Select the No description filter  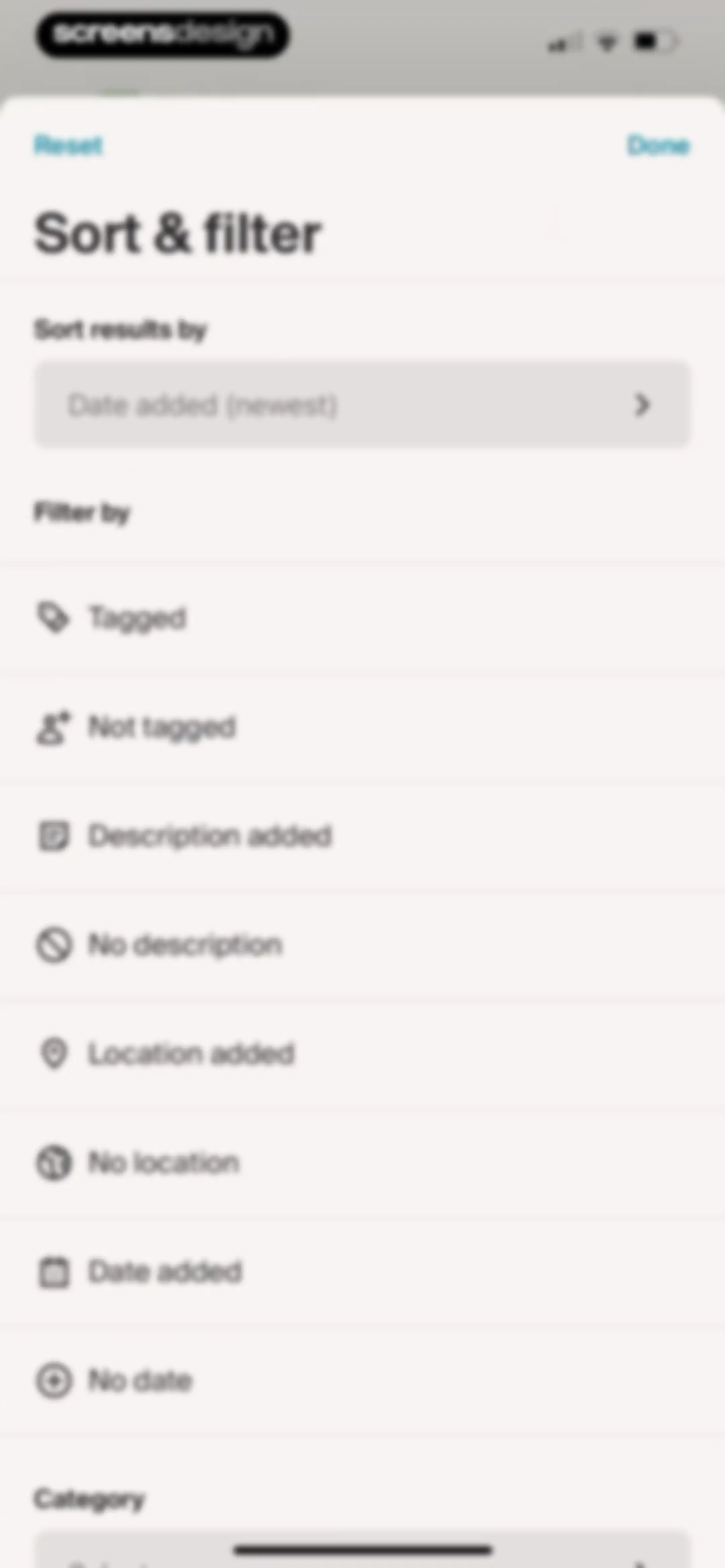click(362, 945)
